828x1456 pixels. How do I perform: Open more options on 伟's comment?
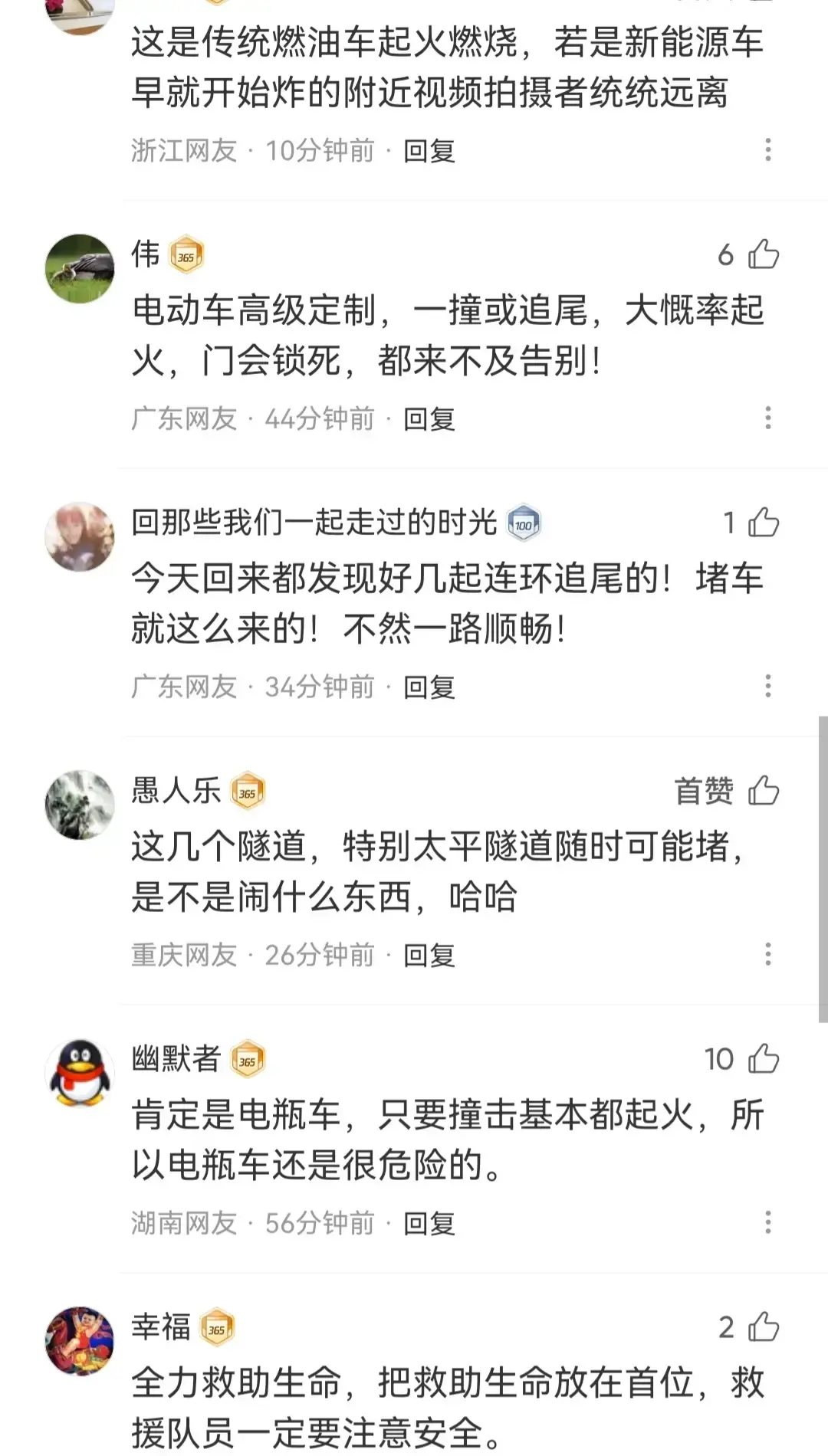[767, 418]
